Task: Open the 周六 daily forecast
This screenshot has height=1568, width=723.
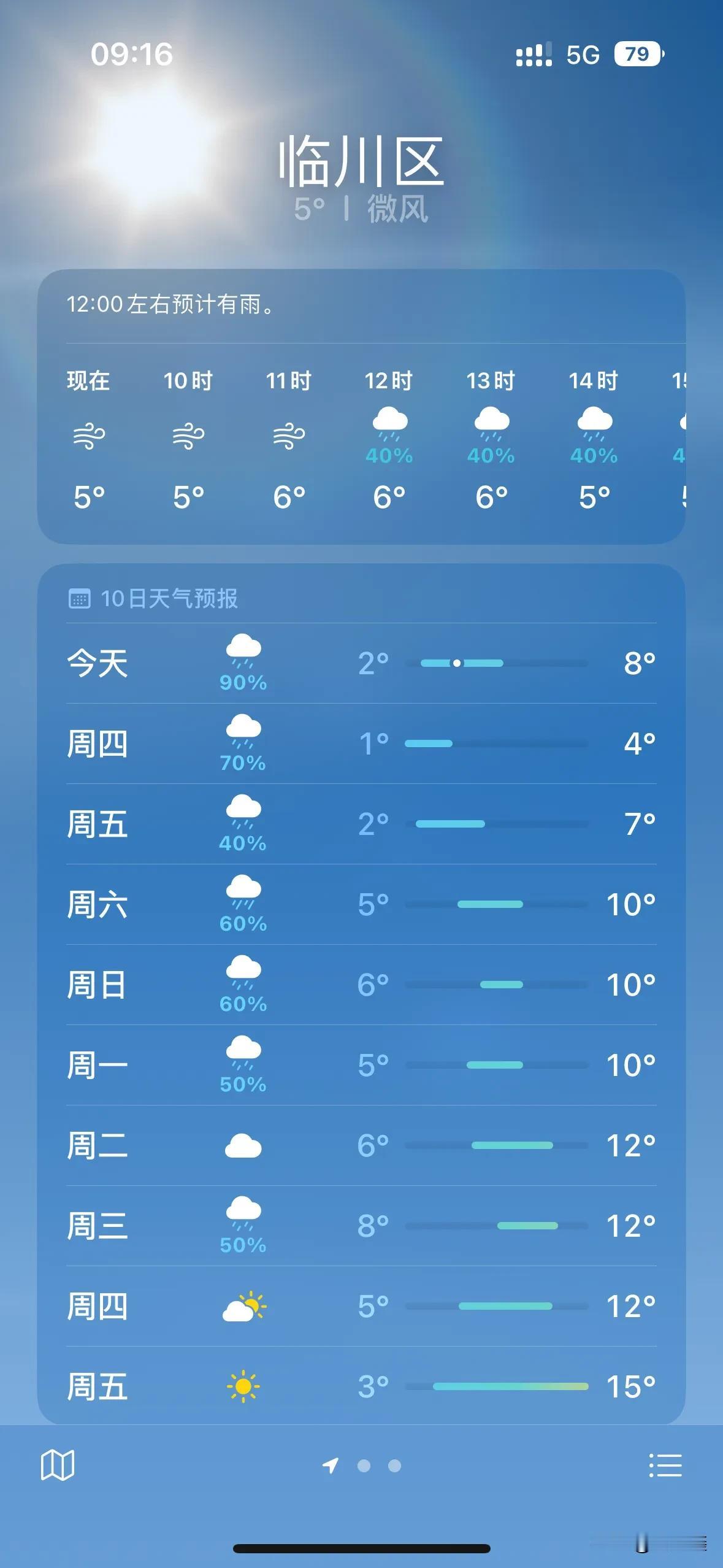Action: point(362,905)
